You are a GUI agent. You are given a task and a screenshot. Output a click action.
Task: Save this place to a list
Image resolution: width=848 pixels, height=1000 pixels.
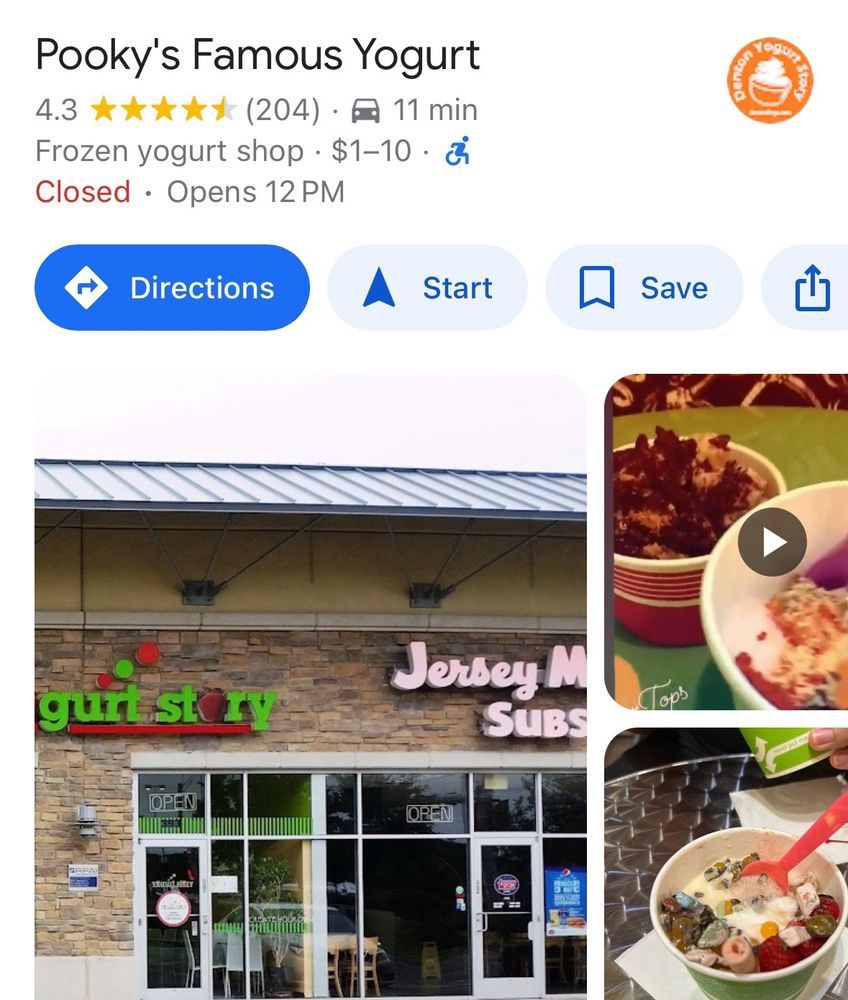644,288
